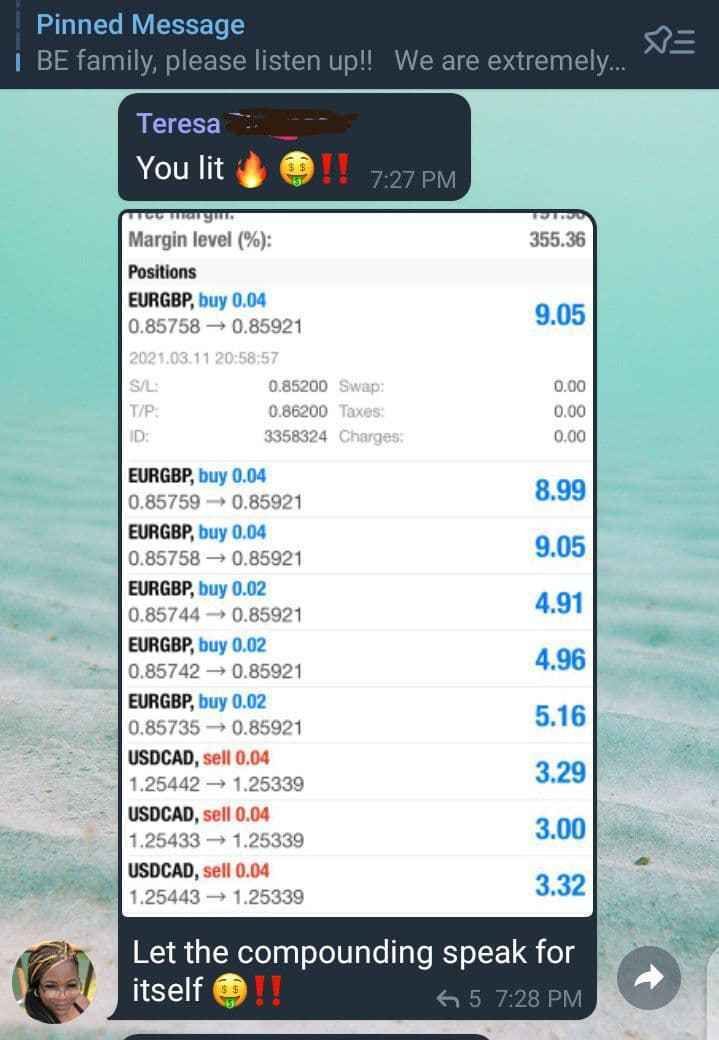Show the pinned messages list
The image size is (719, 1040).
tap(669, 41)
